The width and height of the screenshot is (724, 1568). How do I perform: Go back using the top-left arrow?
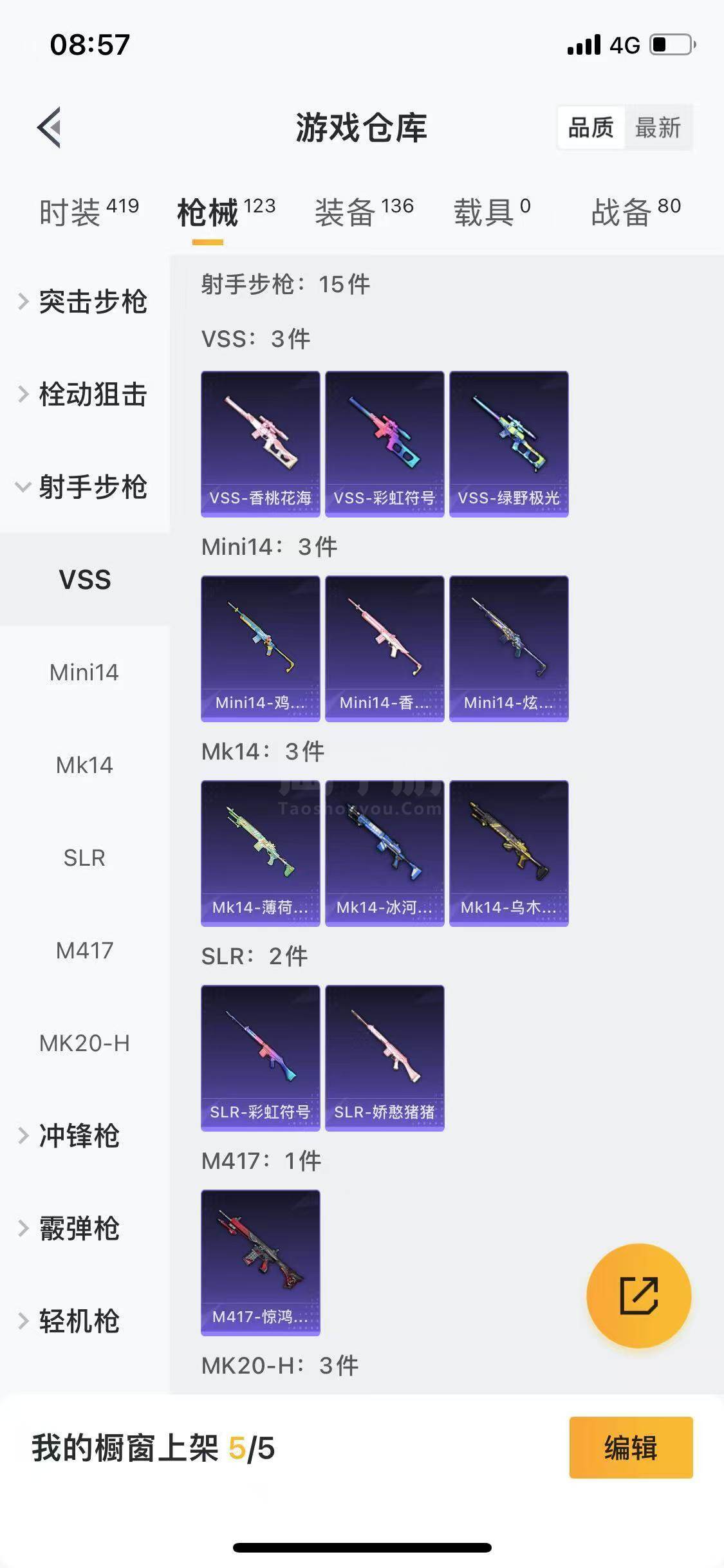(x=49, y=127)
